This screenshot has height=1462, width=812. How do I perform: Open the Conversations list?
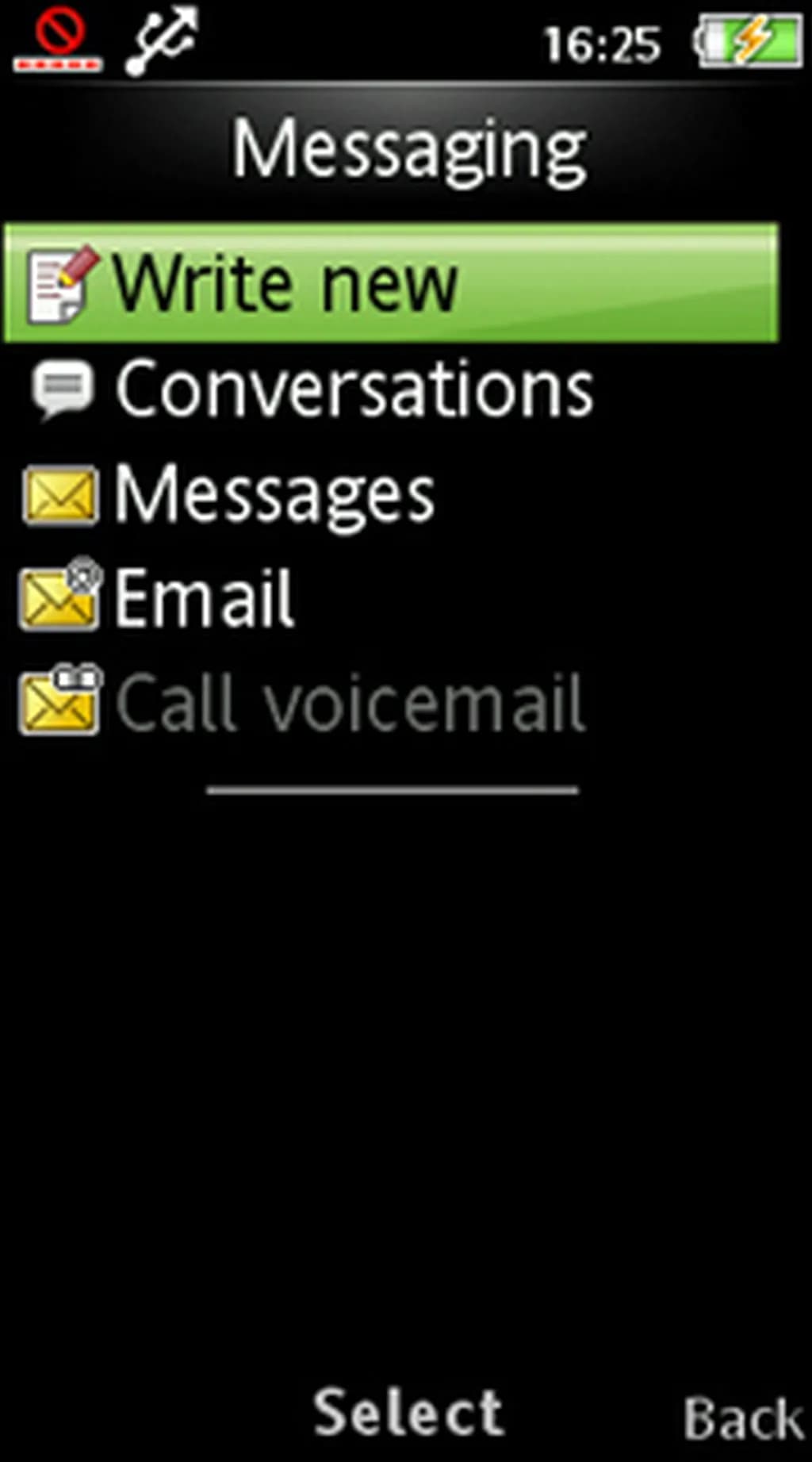(353, 388)
